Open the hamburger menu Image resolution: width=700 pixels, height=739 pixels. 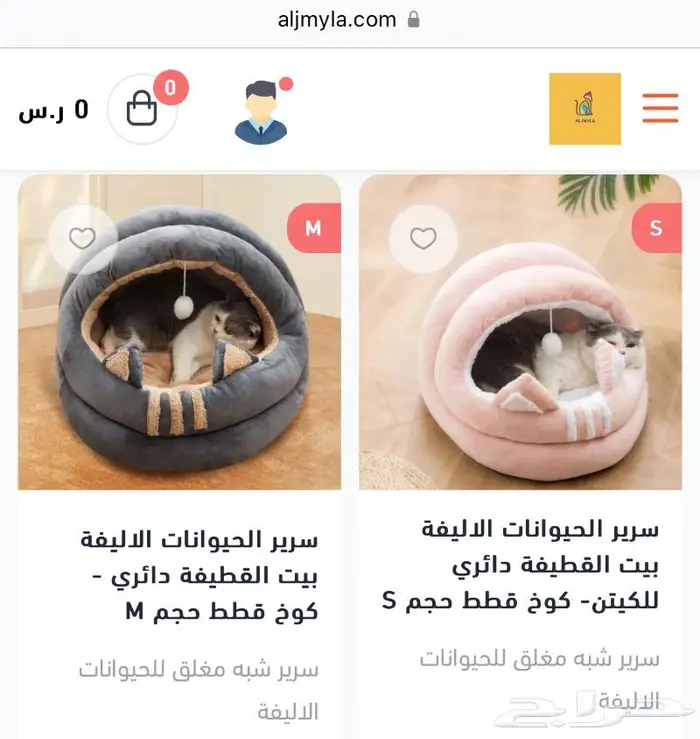660,108
